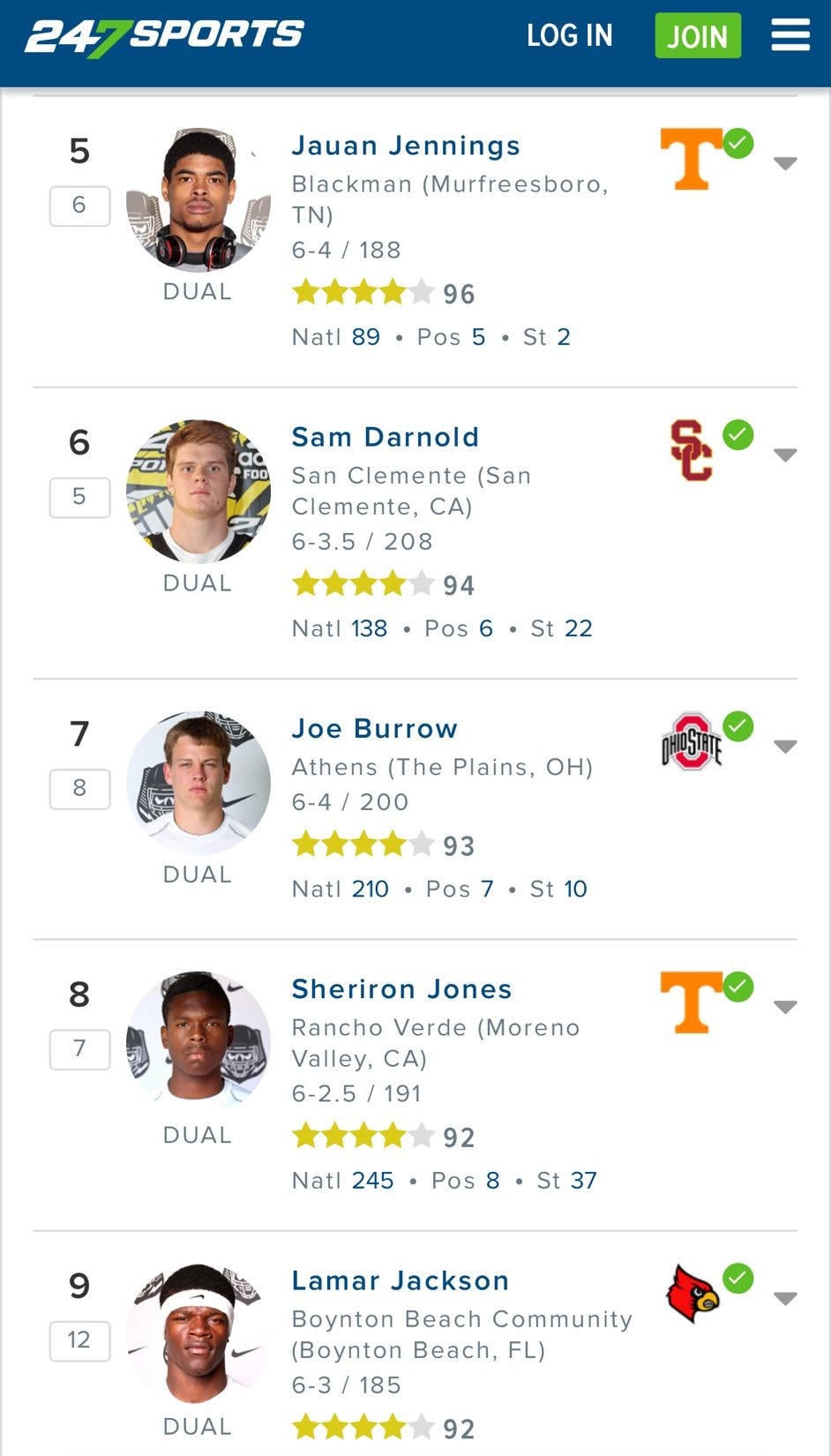Image resolution: width=831 pixels, height=1456 pixels.
Task: Open Sam Darnold's profile
Action: 386,437
